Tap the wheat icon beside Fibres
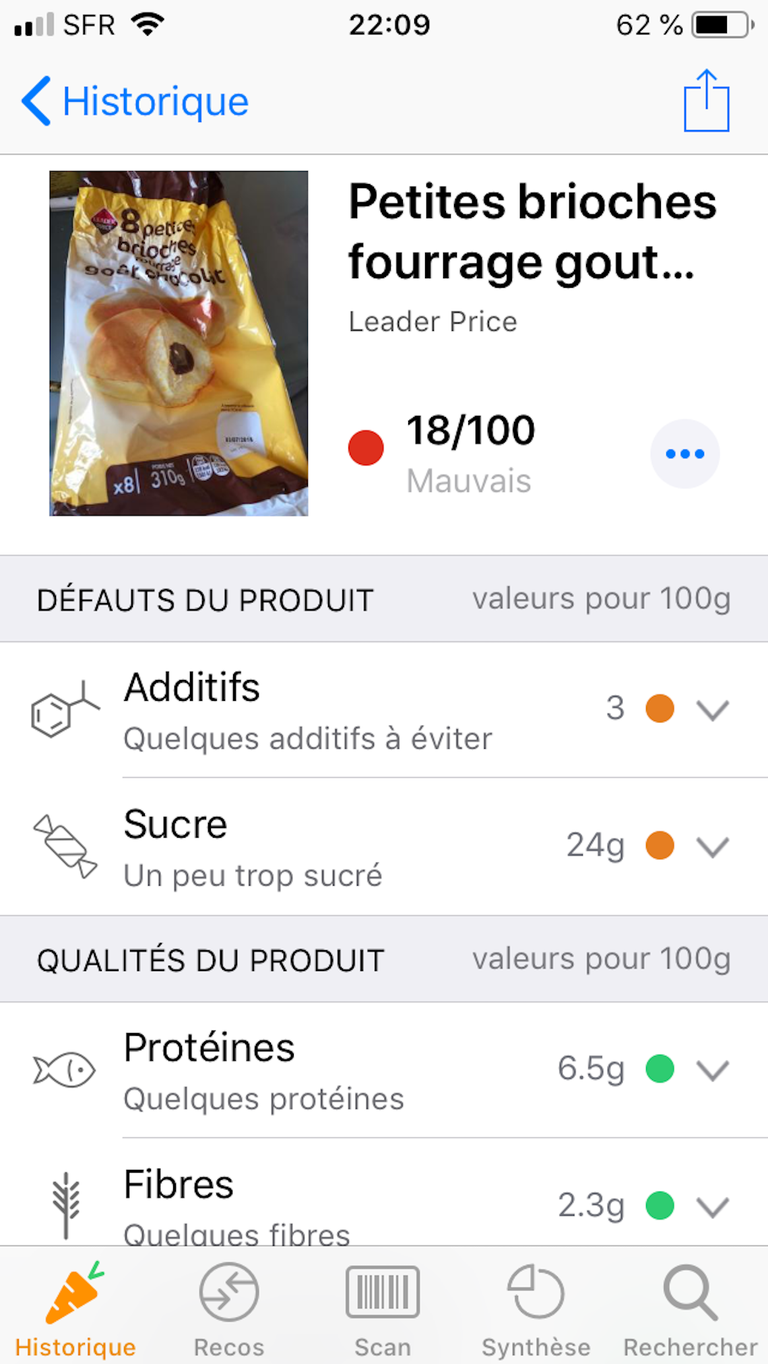Viewport: 768px width, 1364px height. tap(64, 1199)
